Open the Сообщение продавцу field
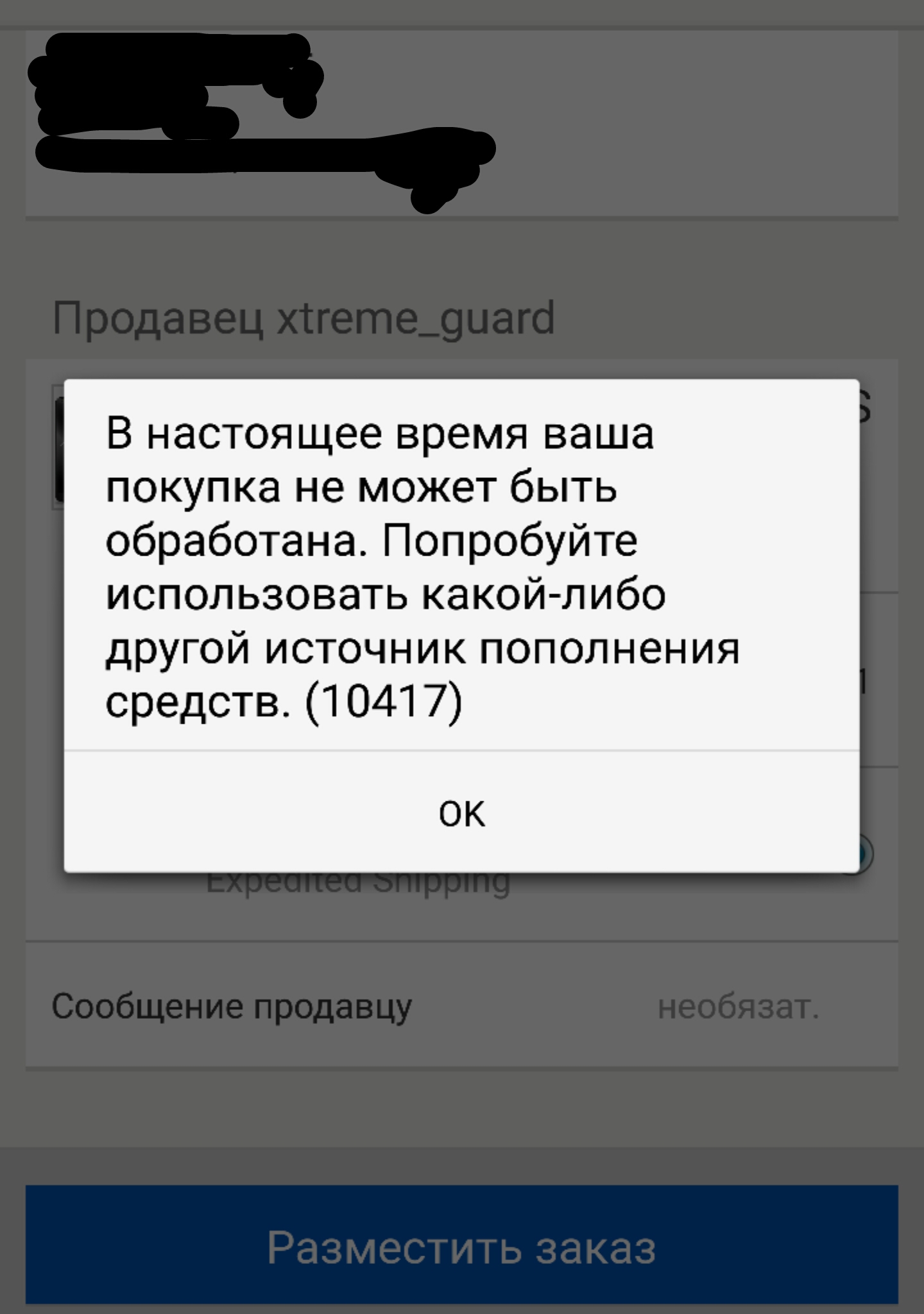The height and width of the screenshot is (1314, 924). [x=461, y=1006]
